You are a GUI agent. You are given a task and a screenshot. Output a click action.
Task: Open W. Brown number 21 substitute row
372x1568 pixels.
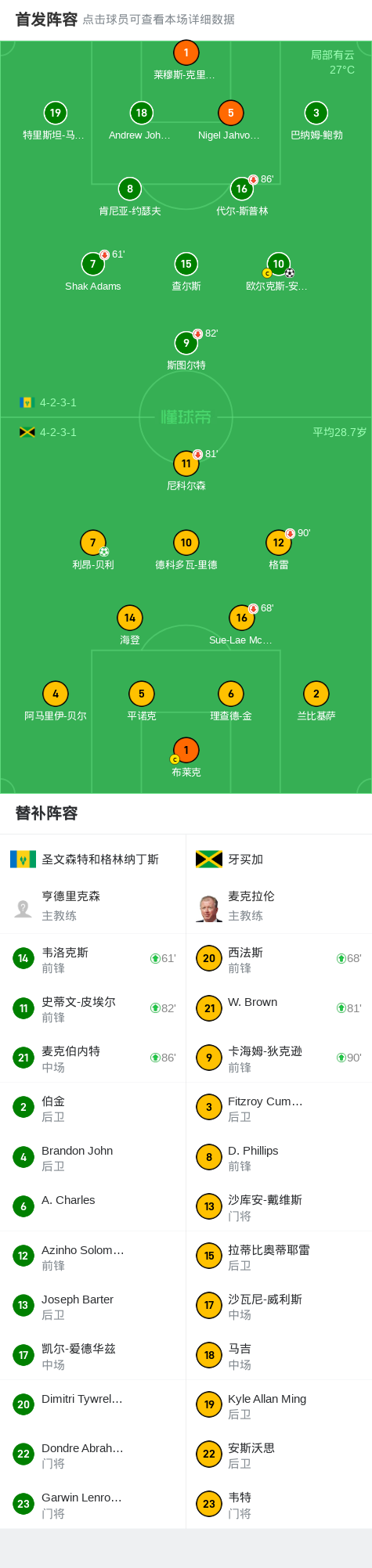tap(279, 1008)
